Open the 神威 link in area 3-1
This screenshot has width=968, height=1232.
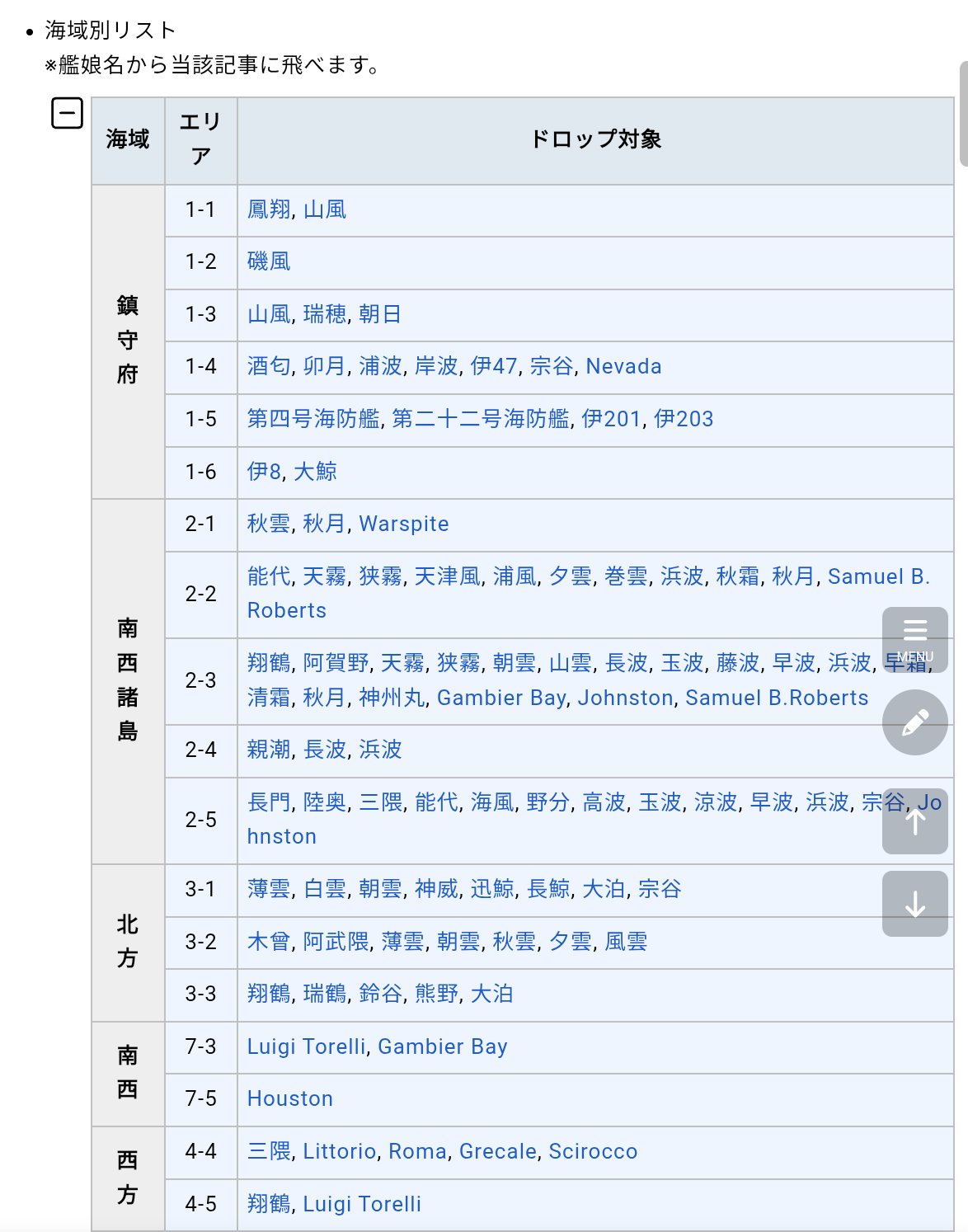[436, 889]
